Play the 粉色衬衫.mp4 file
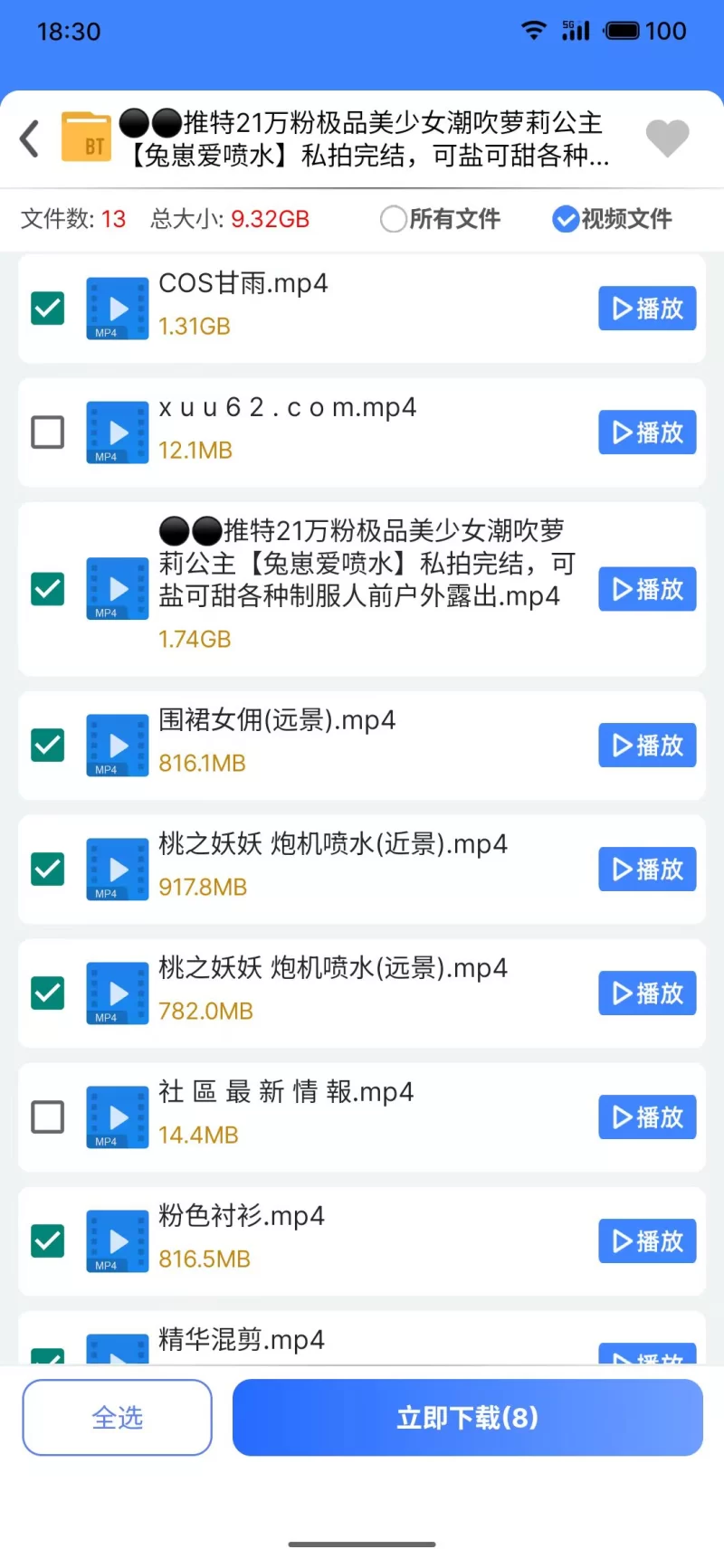724x1568 pixels. click(x=647, y=1241)
